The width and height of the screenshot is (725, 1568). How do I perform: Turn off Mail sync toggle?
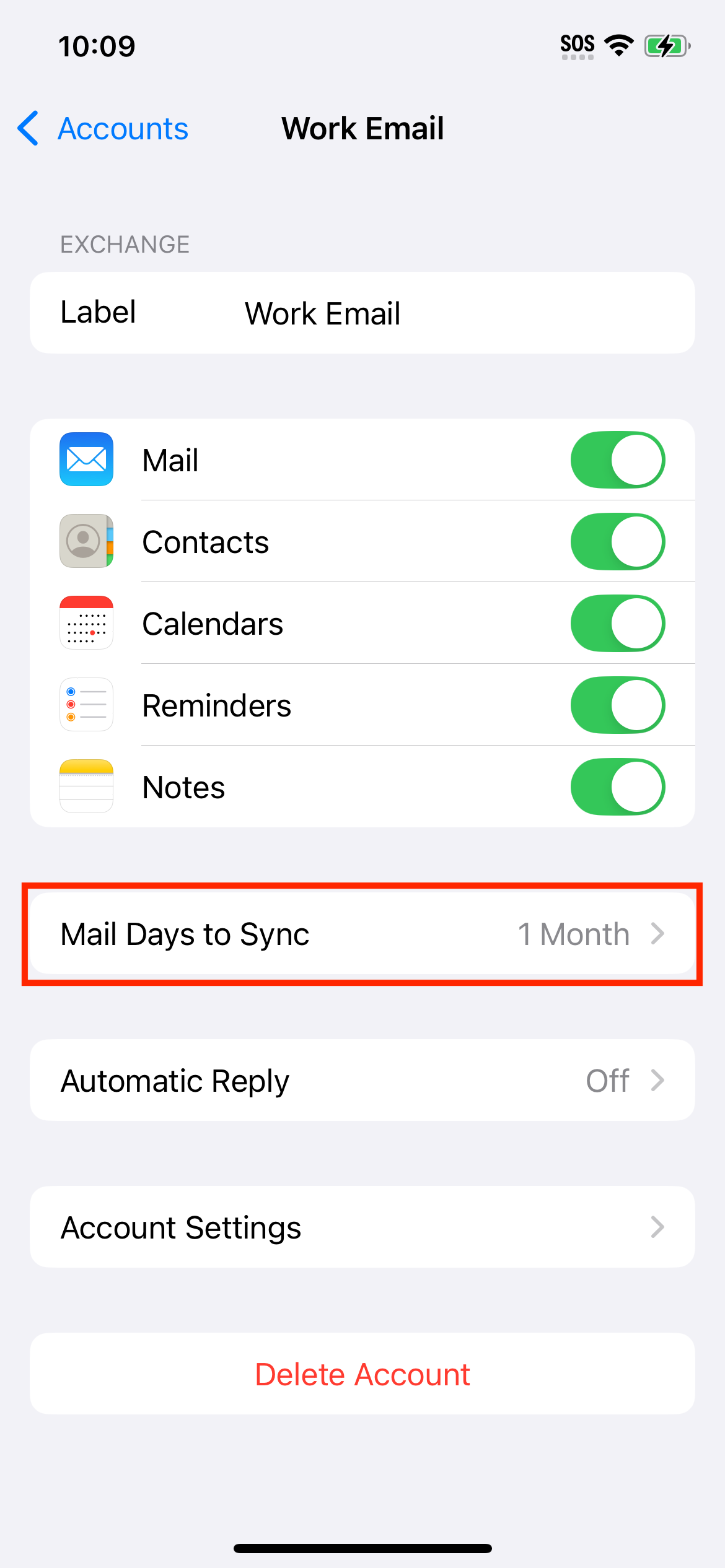[x=618, y=460]
